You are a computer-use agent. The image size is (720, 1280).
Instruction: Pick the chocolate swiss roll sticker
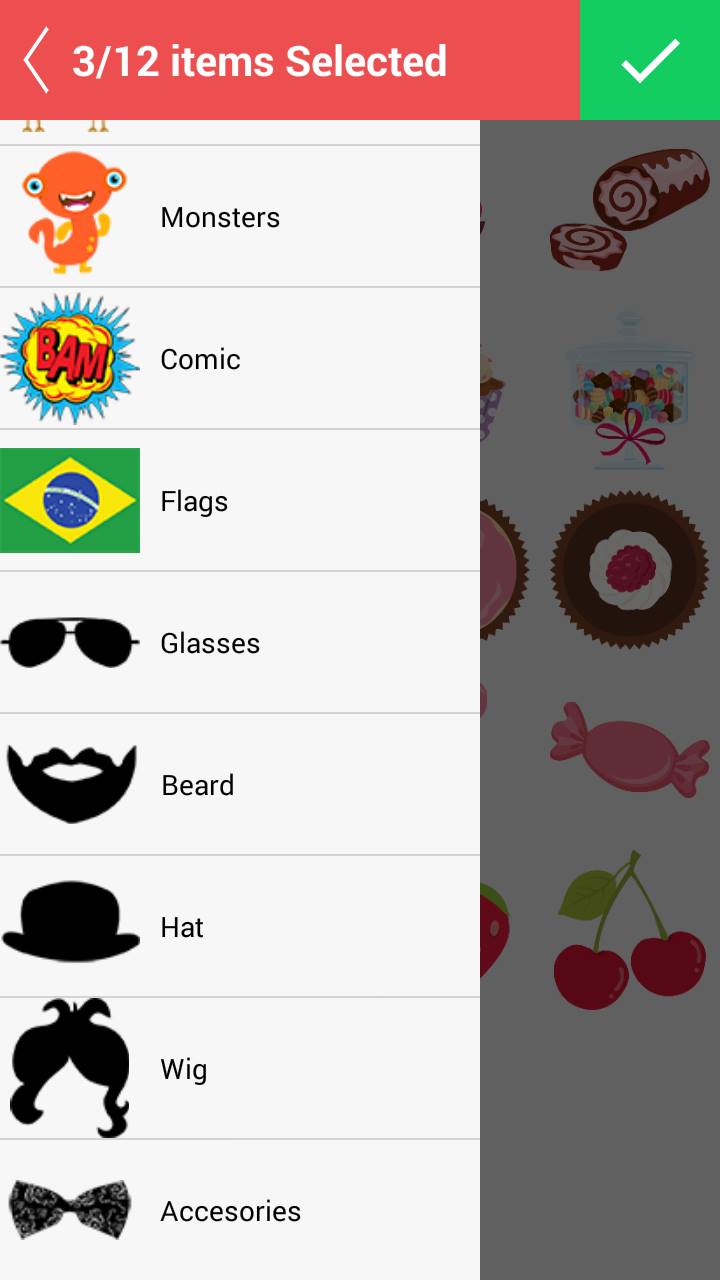click(630, 210)
